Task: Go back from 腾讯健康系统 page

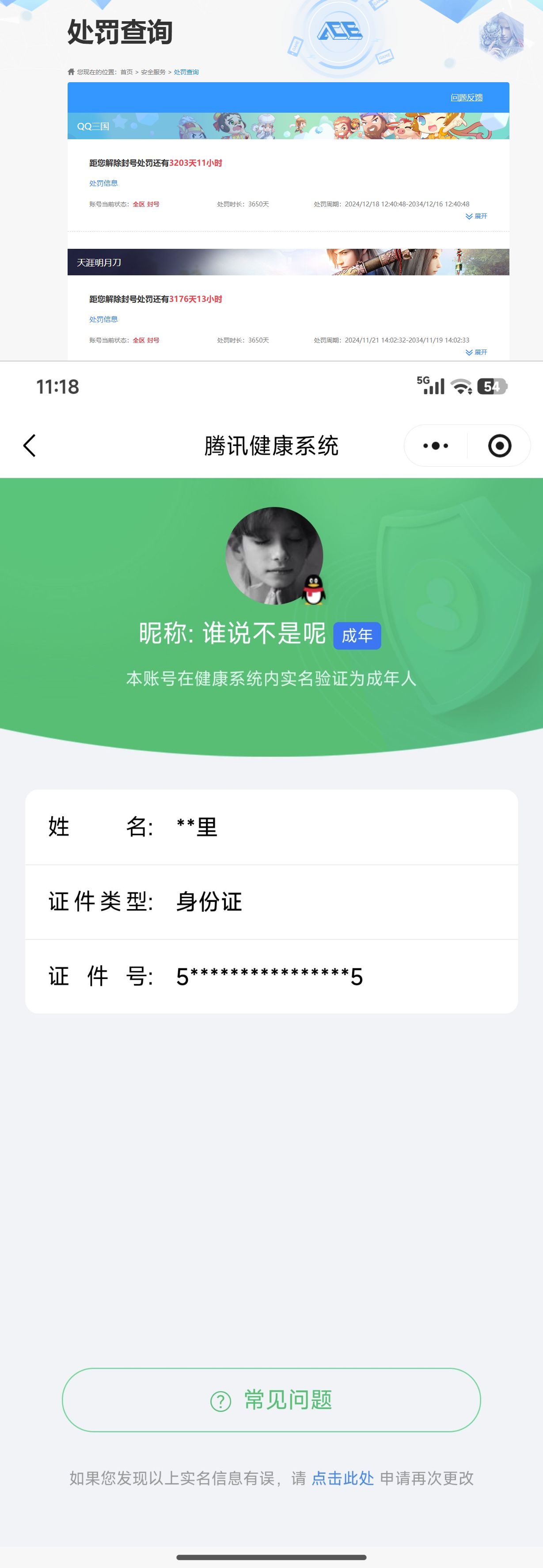Action: (29, 445)
